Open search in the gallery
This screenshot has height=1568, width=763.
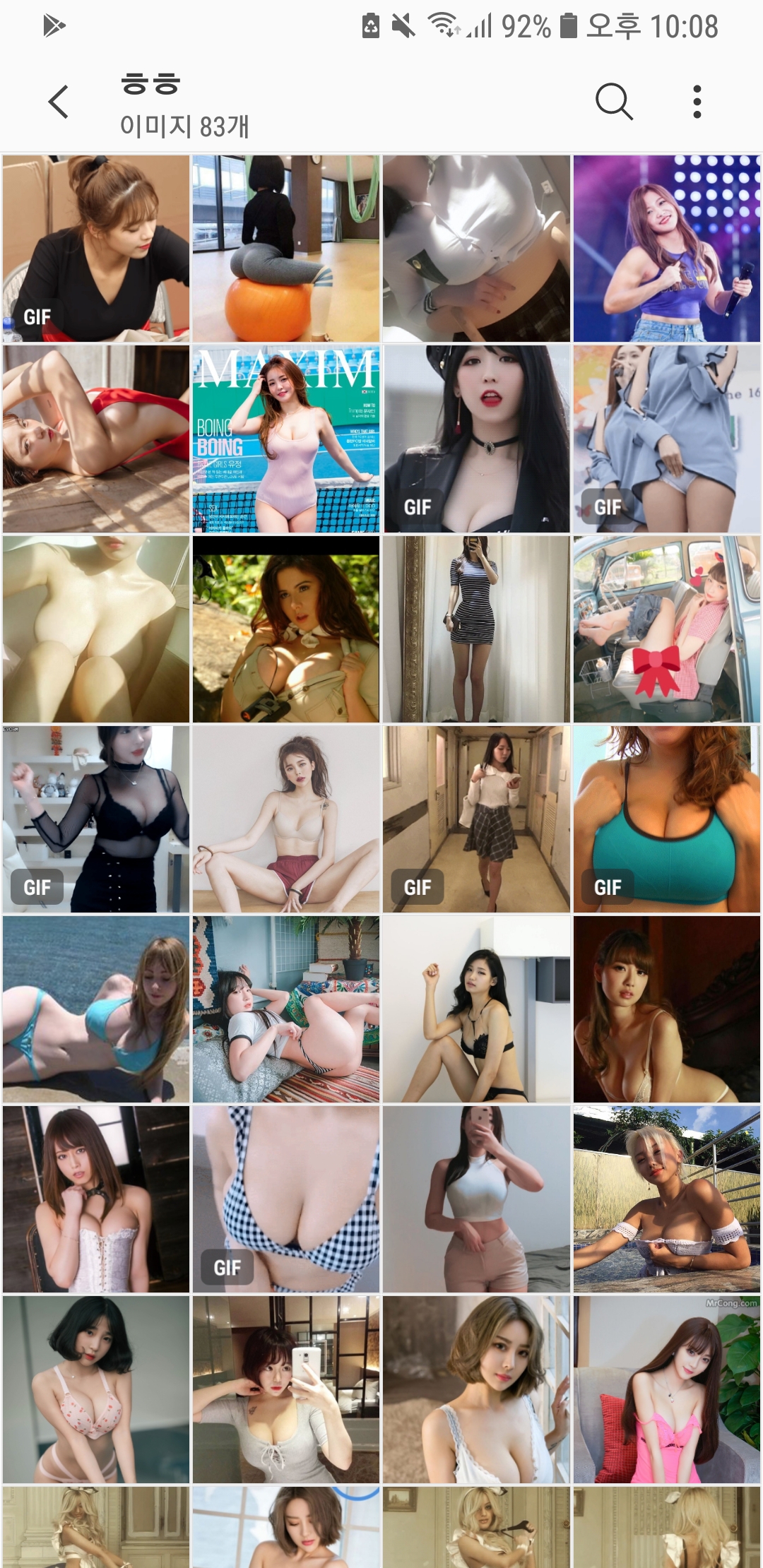[x=613, y=102]
